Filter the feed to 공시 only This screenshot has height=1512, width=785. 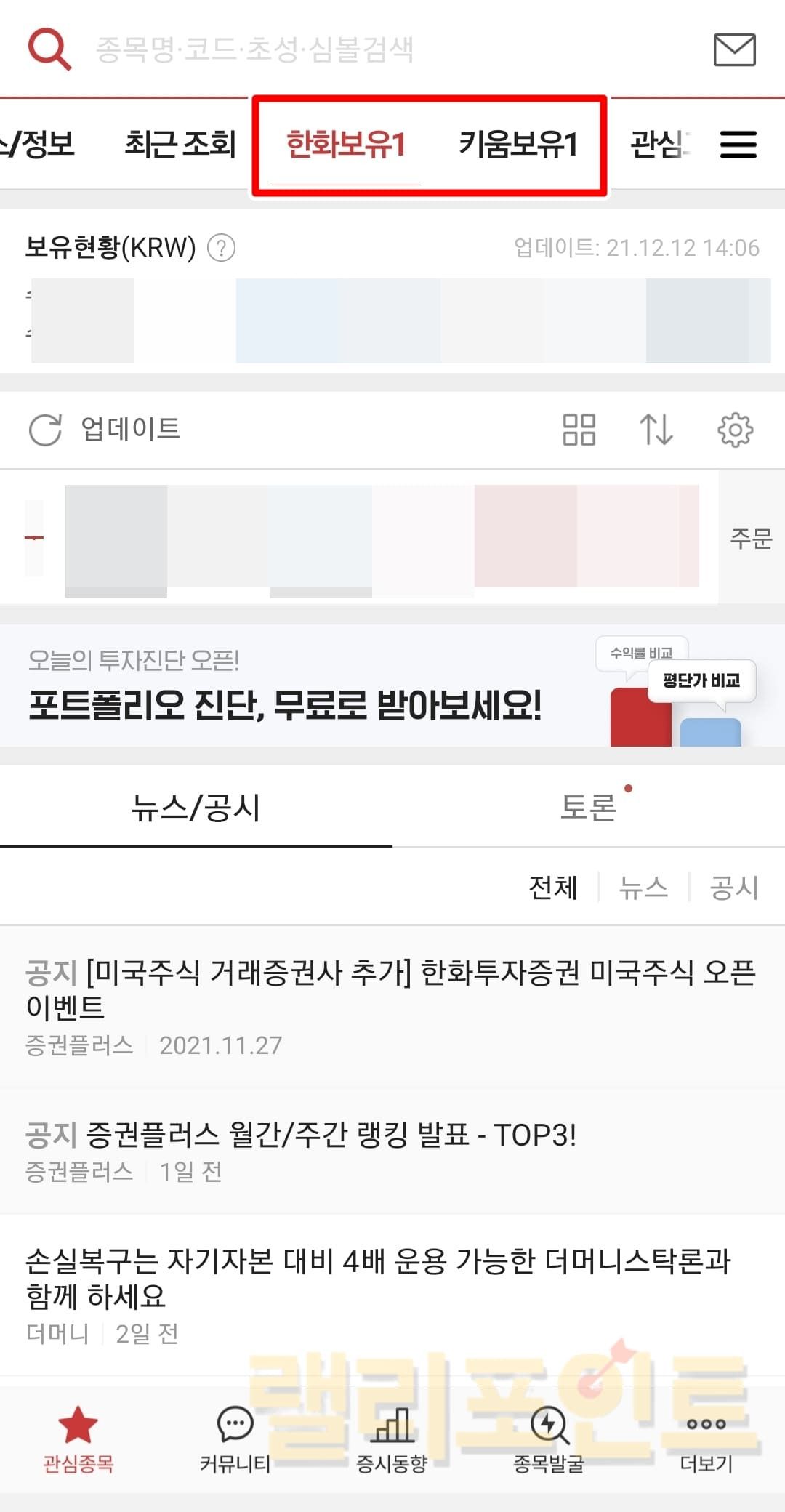click(x=733, y=887)
